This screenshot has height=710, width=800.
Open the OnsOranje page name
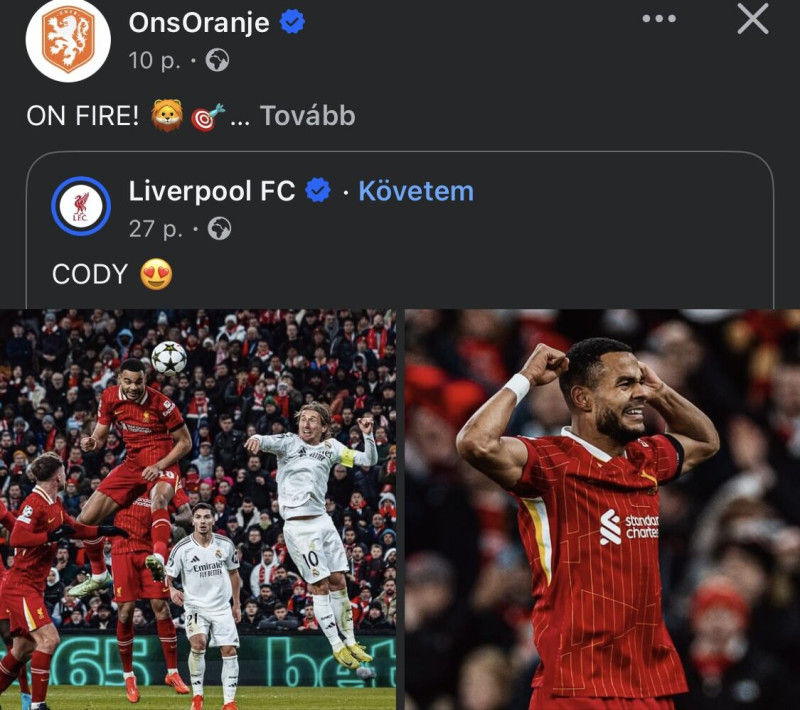point(199,22)
